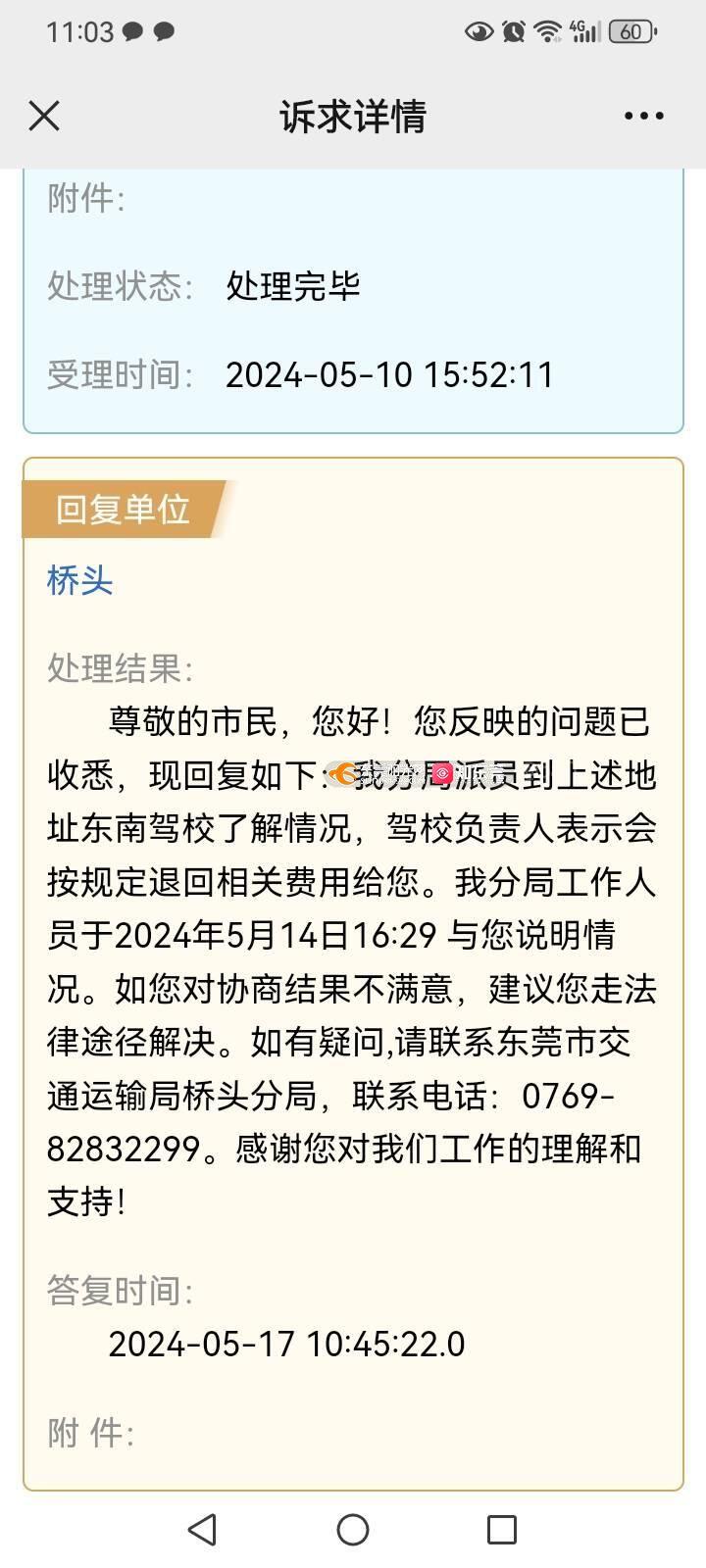Go back with system back button
This screenshot has height=1568, width=706.
click(x=202, y=1529)
